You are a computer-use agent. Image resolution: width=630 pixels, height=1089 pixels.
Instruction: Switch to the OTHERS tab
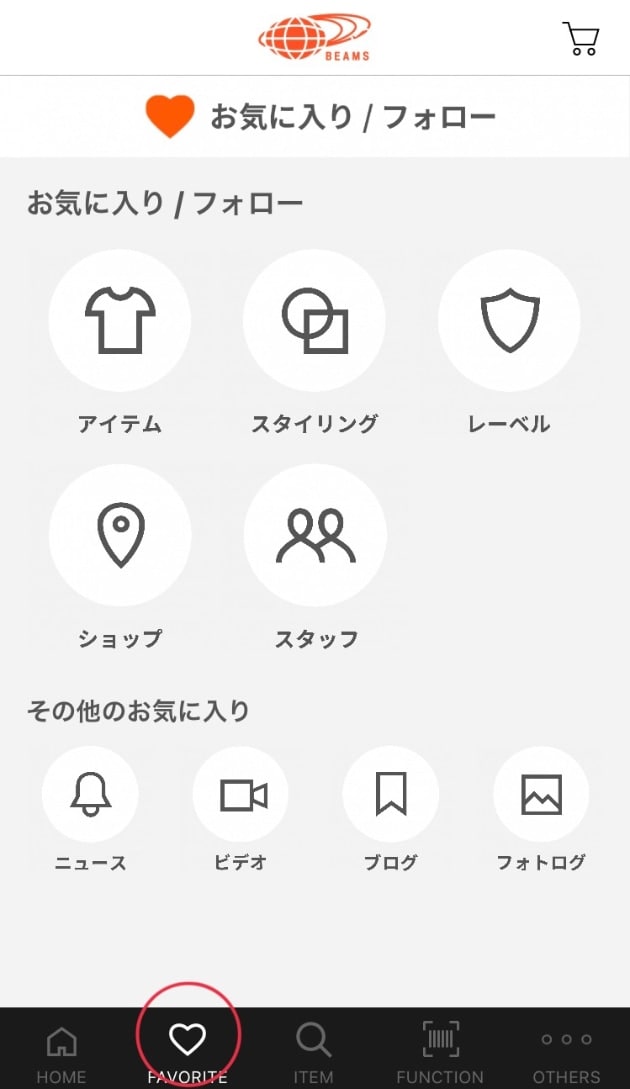567,1049
